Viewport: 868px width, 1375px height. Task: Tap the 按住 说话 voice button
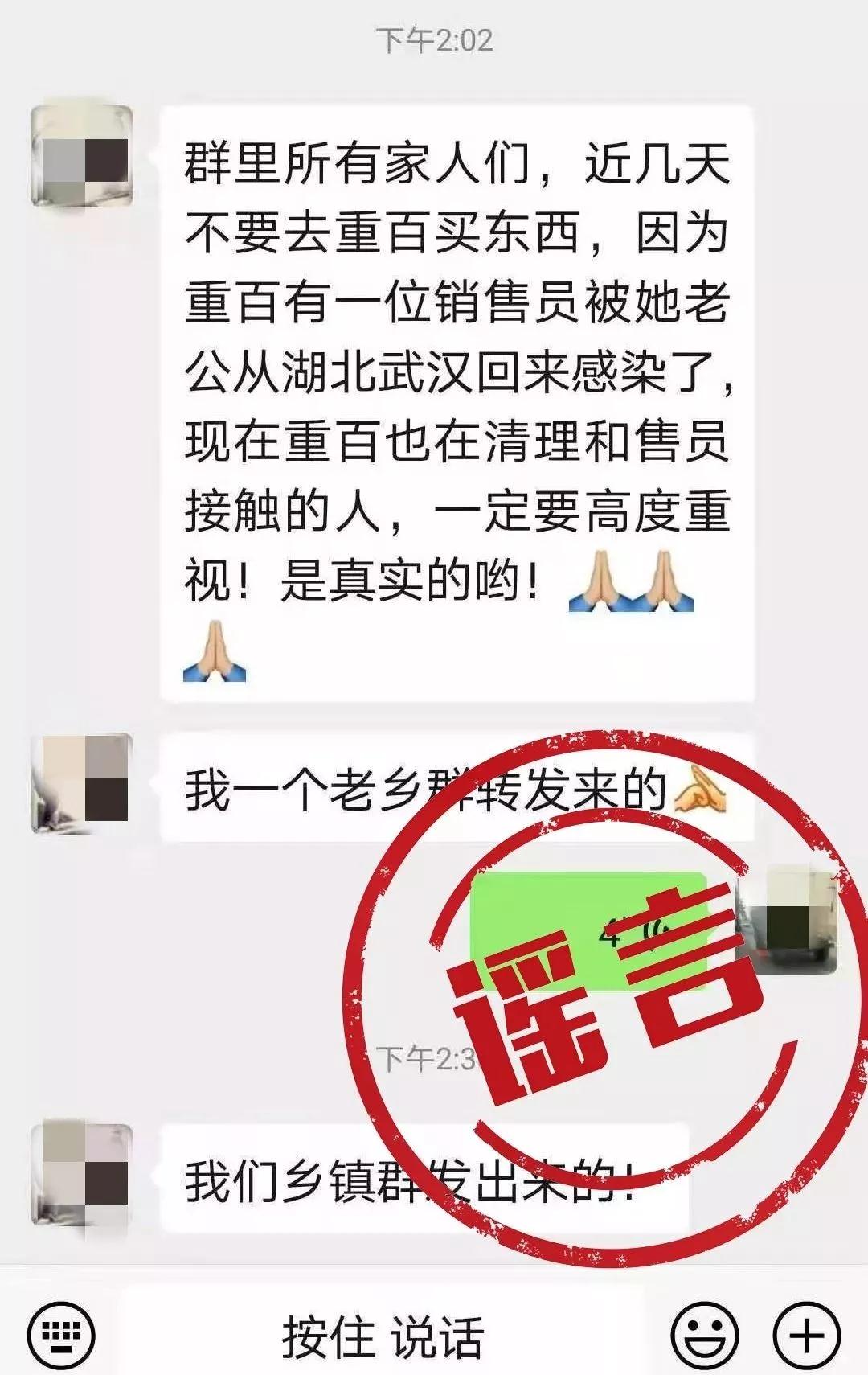(x=383, y=1336)
